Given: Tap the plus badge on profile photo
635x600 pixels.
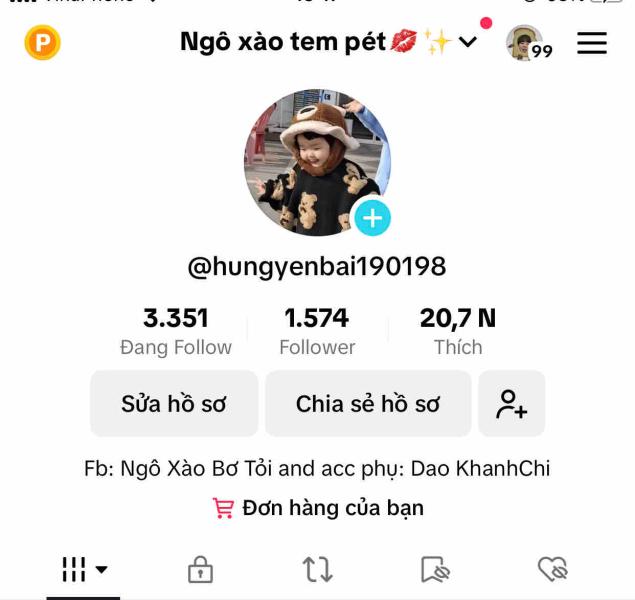Looking at the screenshot, I should tap(372, 218).
